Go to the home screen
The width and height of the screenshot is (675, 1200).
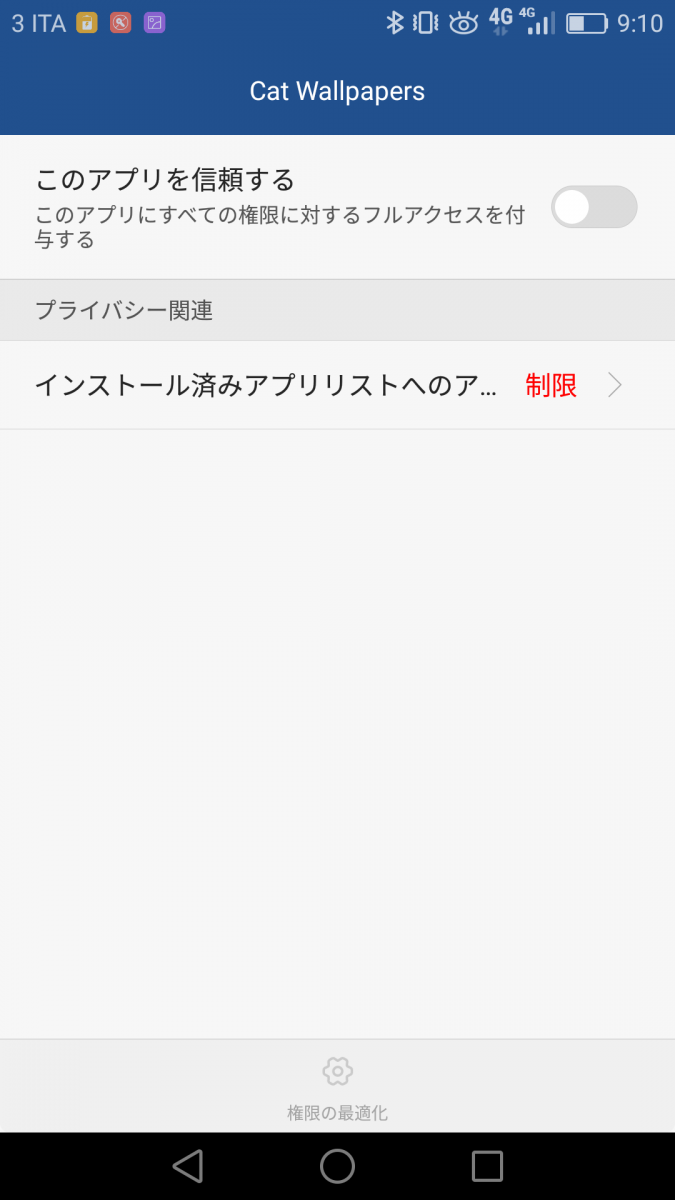pyautogui.click(x=337, y=1166)
